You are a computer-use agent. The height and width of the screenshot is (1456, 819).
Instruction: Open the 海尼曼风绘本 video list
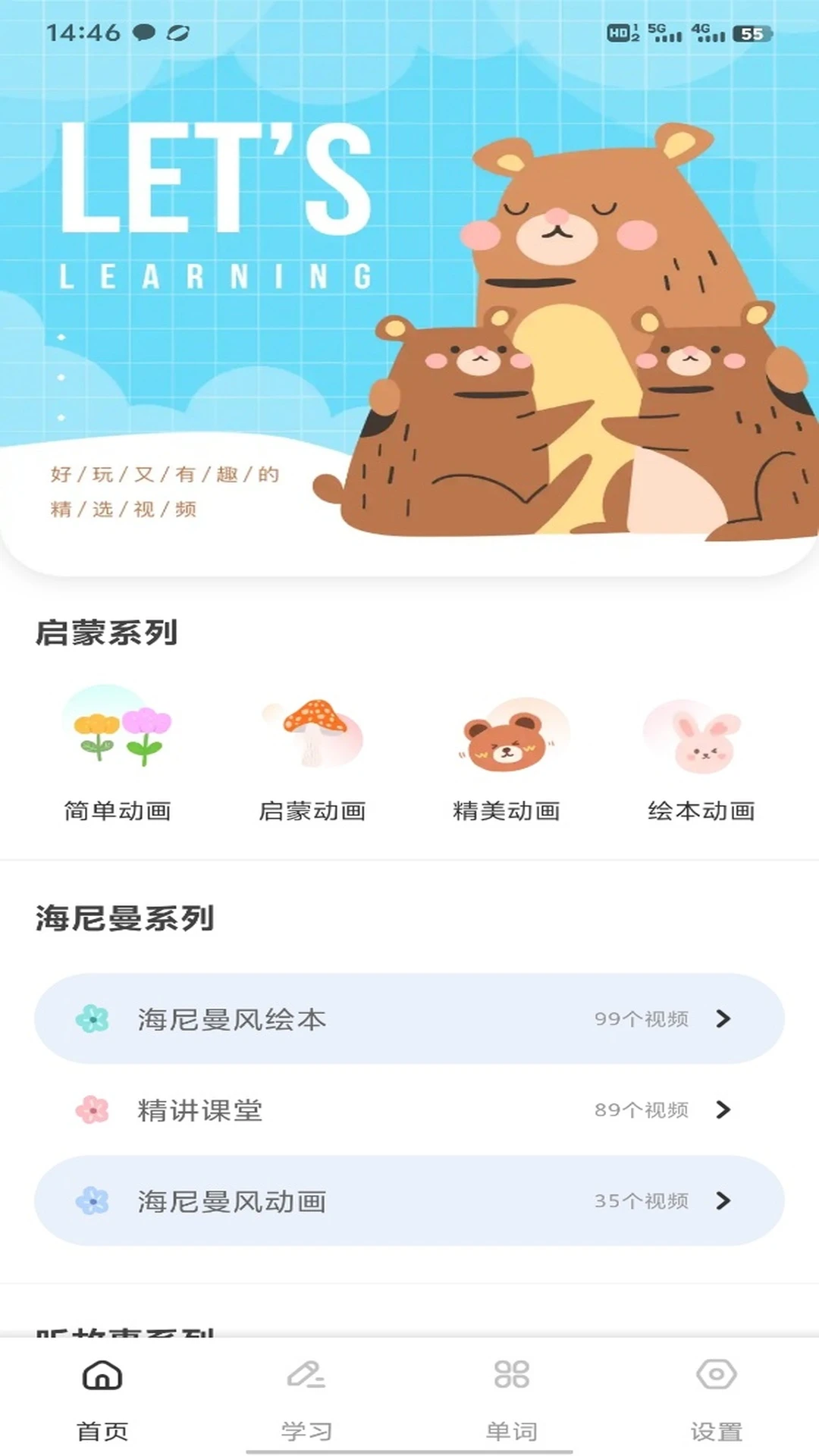409,1018
